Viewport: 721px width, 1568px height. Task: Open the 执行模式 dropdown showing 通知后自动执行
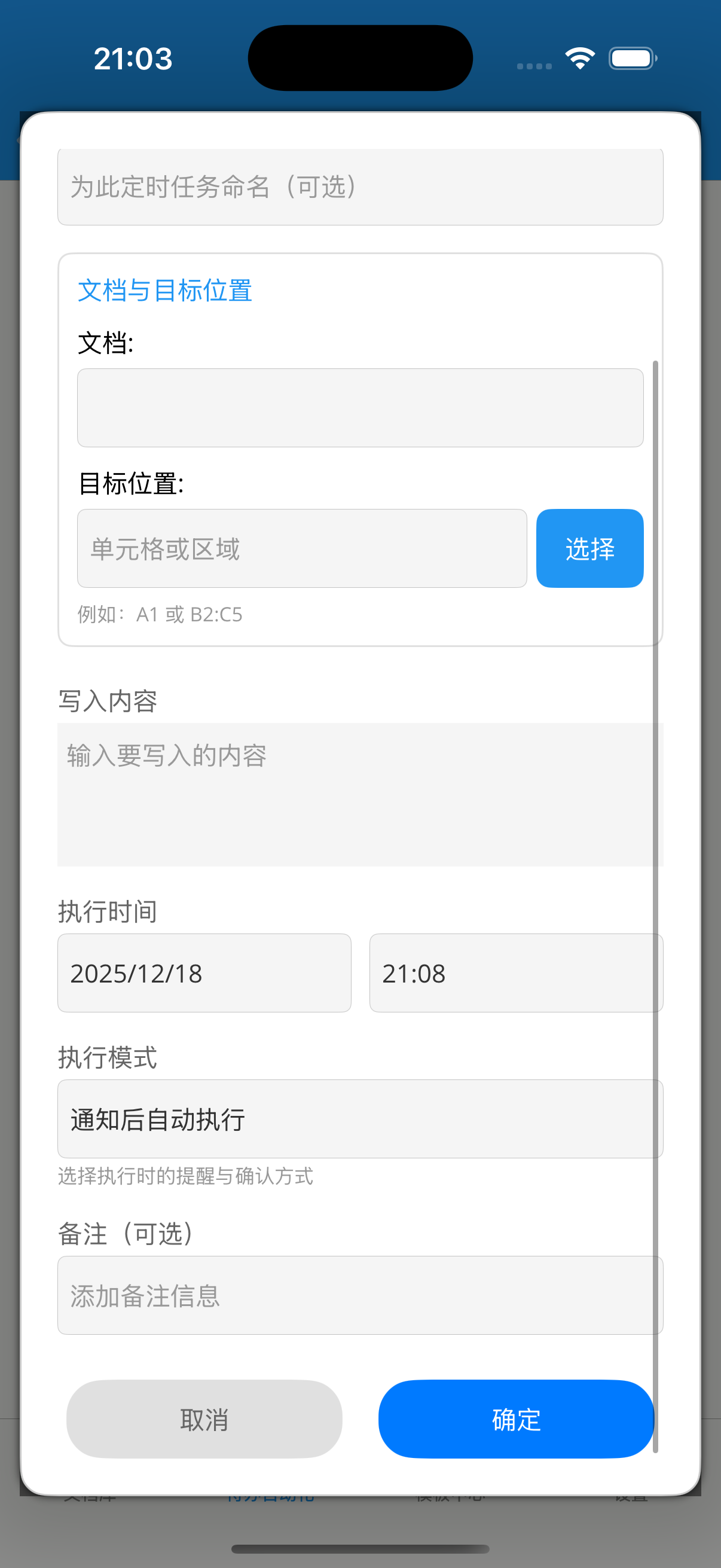click(360, 1120)
